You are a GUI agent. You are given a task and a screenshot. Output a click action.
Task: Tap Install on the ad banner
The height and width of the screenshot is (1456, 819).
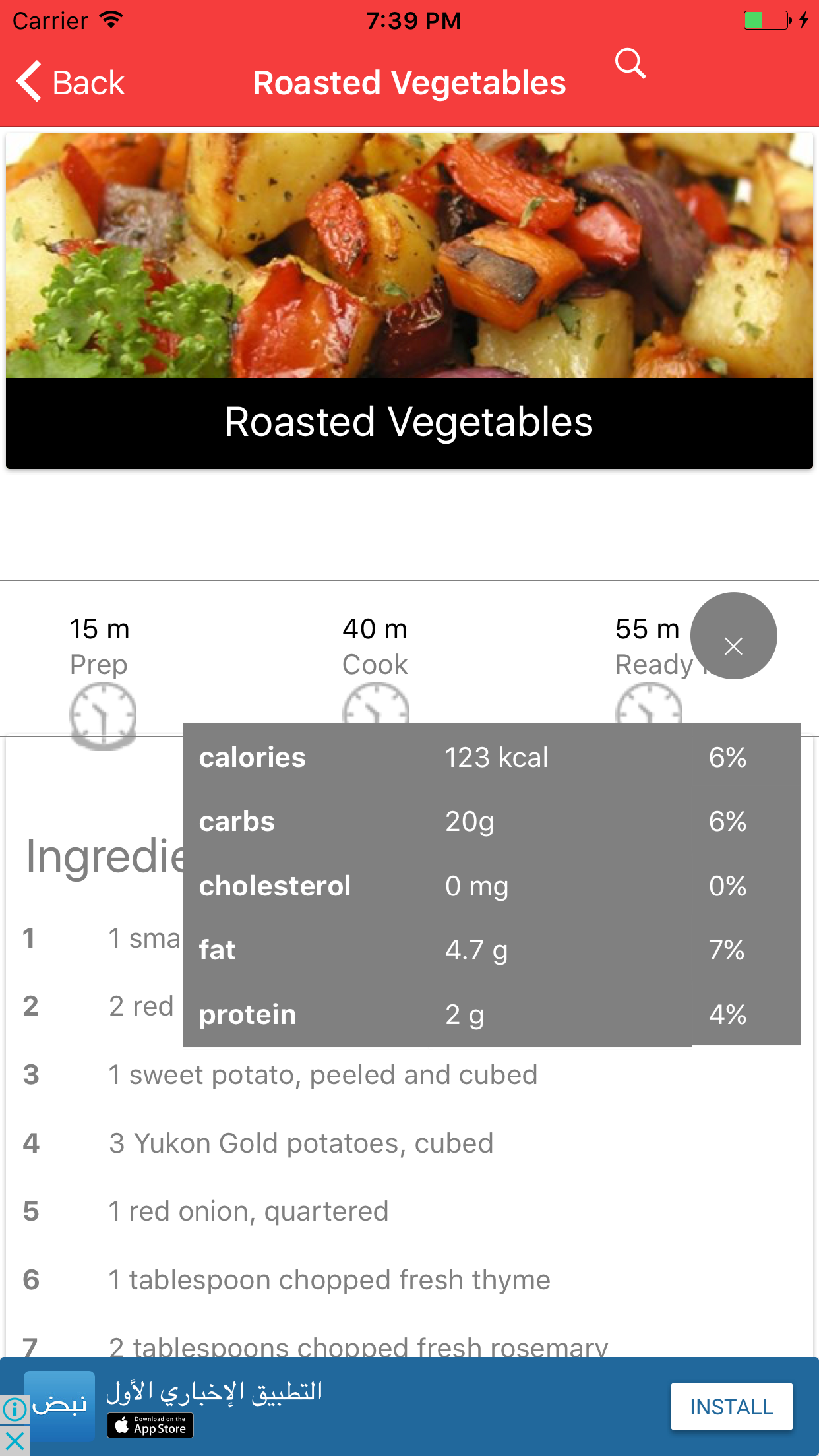(x=731, y=1406)
